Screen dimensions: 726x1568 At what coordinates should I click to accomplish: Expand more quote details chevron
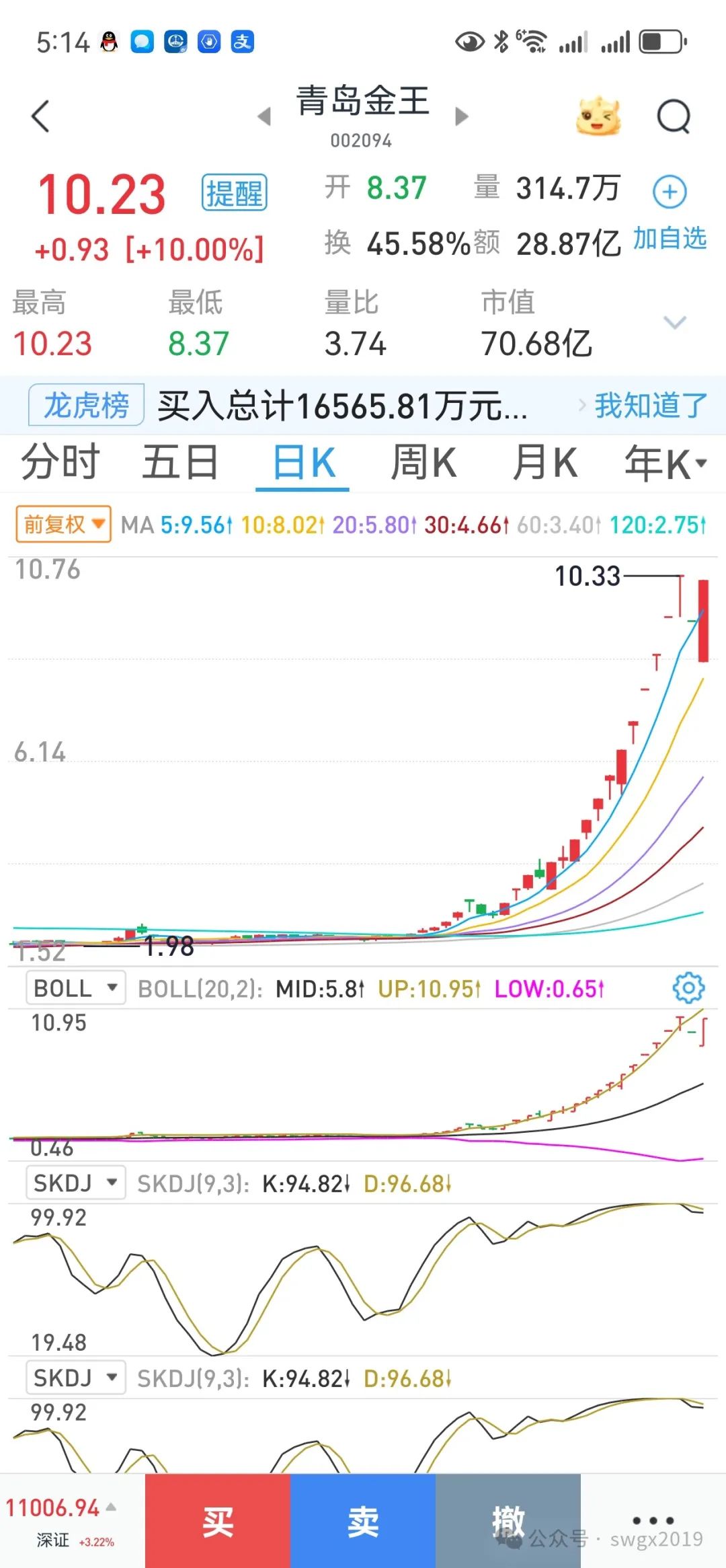tap(674, 322)
